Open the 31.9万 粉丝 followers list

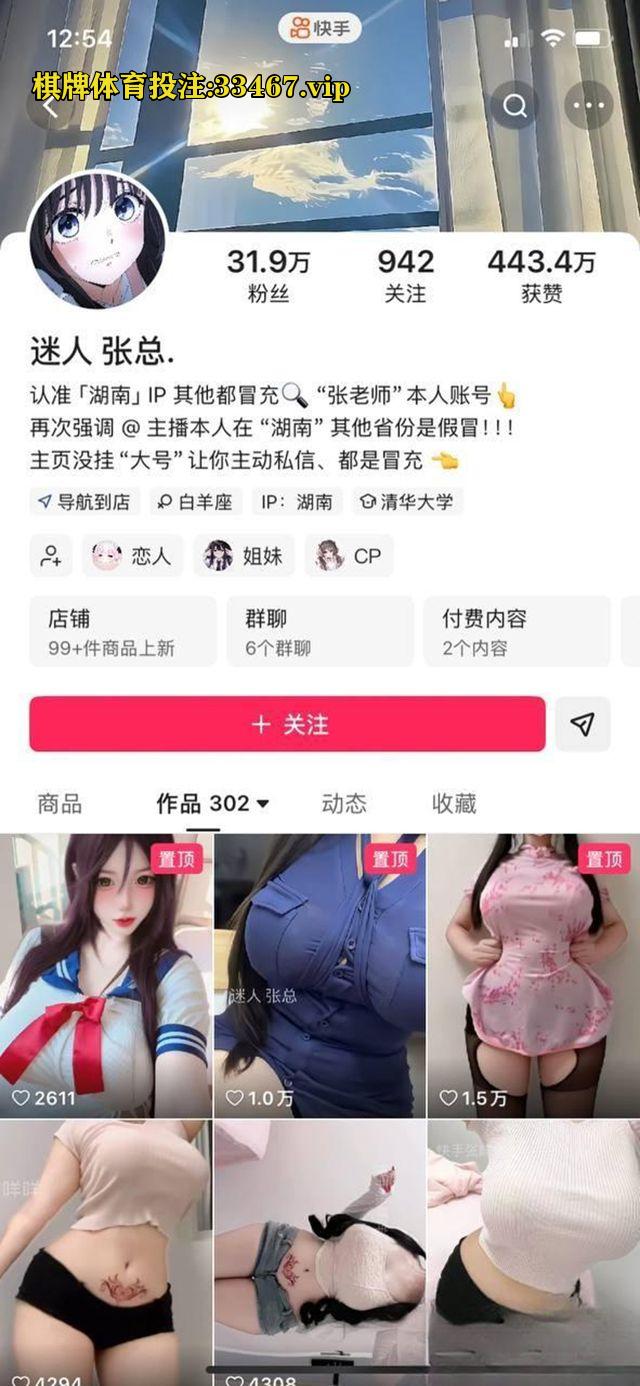click(x=268, y=275)
